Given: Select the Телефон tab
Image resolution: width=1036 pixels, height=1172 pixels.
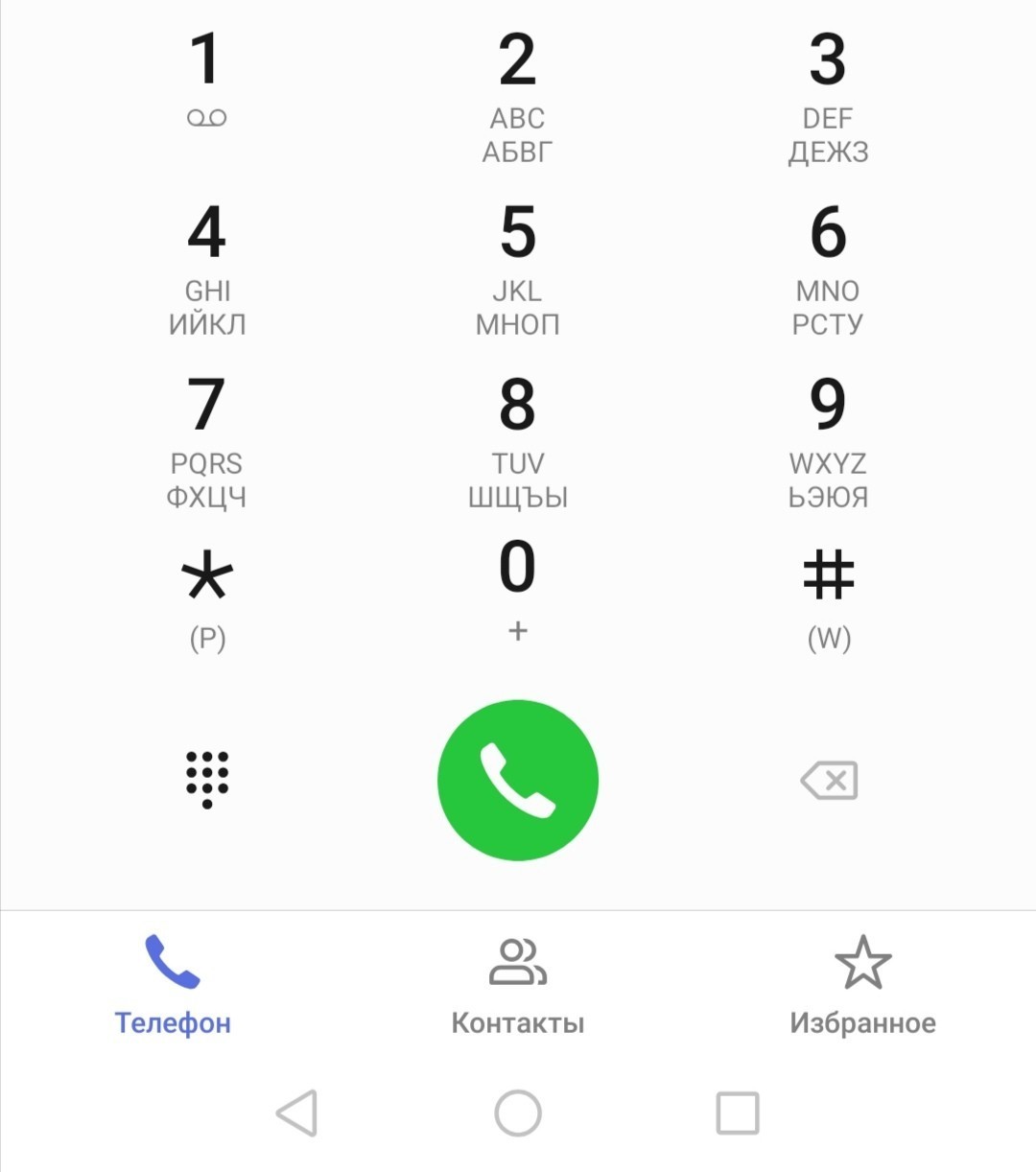Looking at the screenshot, I should point(173,986).
